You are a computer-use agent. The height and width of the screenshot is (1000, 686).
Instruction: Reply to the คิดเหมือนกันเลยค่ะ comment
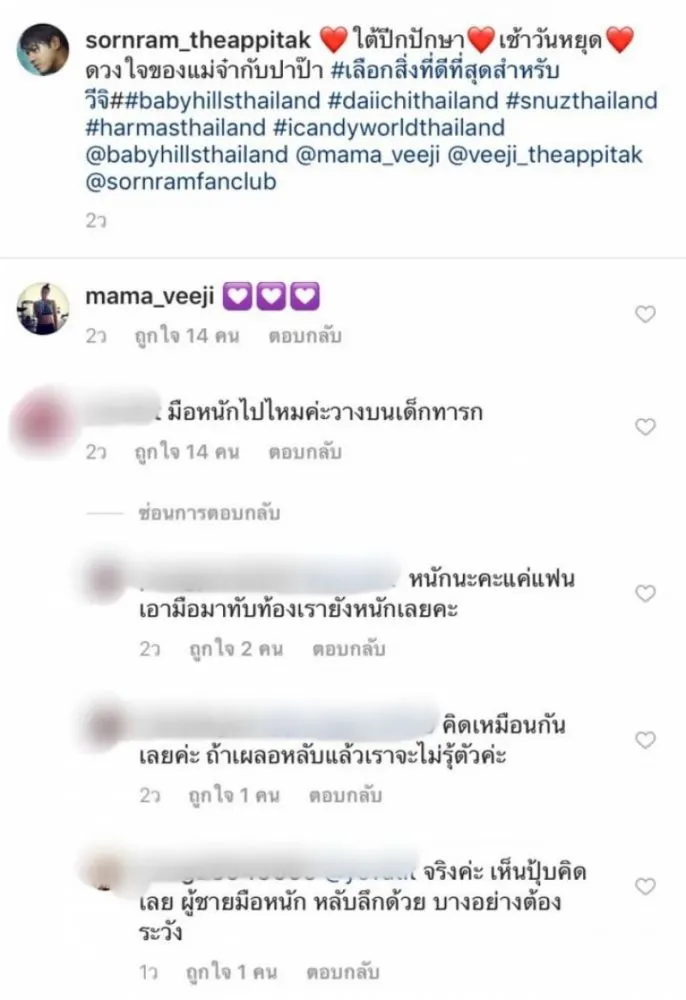(342, 797)
